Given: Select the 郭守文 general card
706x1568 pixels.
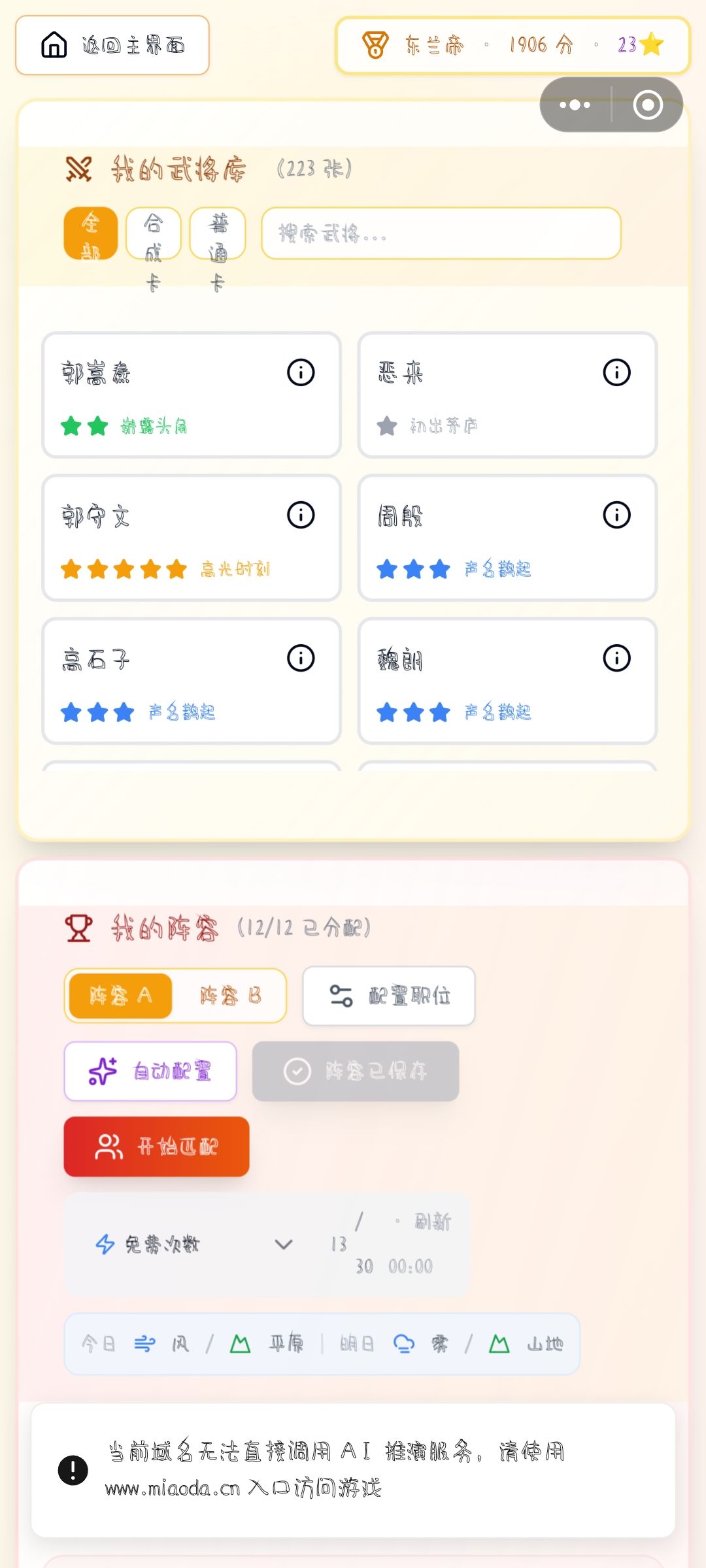Looking at the screenshot, I should (192, 538).
